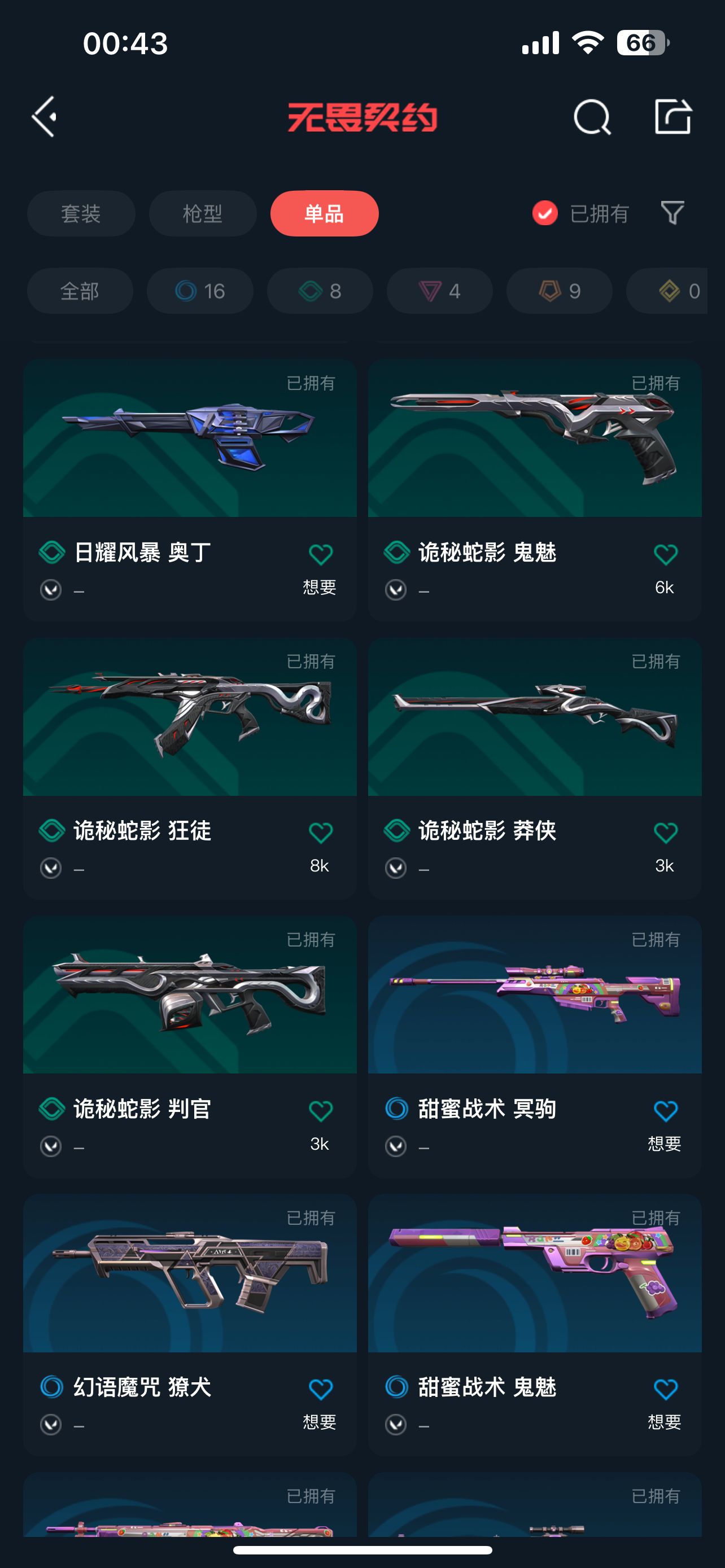Select the 全部 rarity chip

pos(80,292)
